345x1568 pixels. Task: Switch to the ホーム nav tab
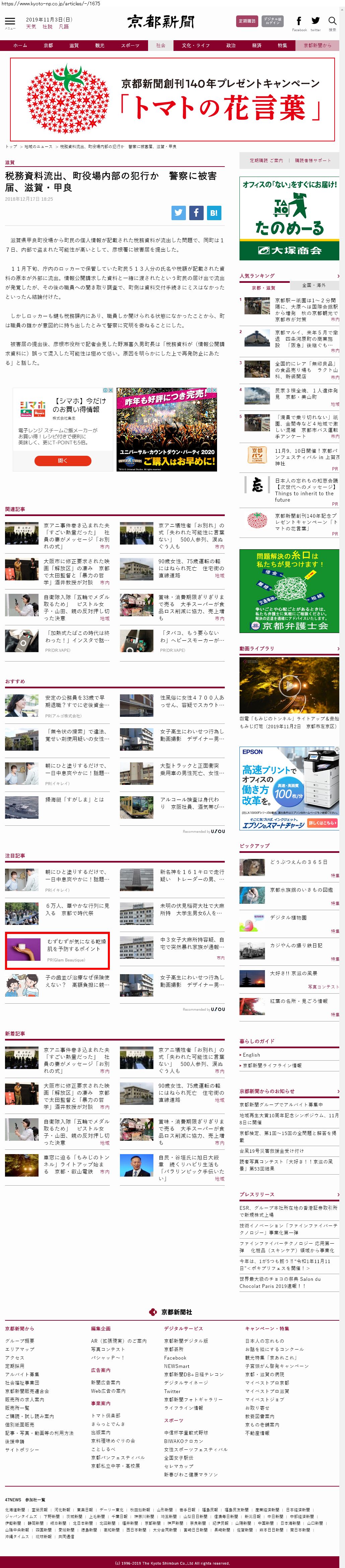(20, 46)
